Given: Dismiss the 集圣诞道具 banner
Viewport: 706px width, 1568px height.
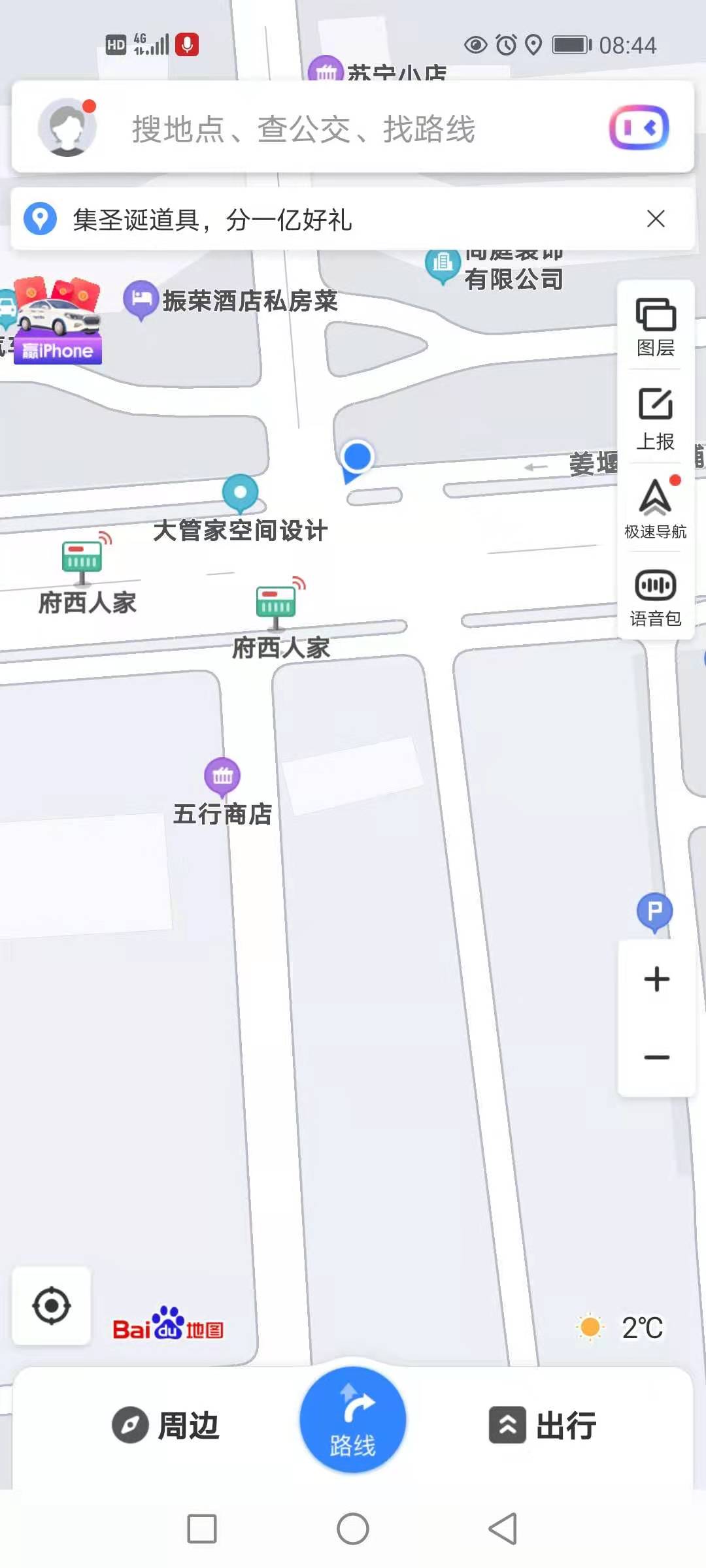Looking at the screenshot, I should pos(656,218).
